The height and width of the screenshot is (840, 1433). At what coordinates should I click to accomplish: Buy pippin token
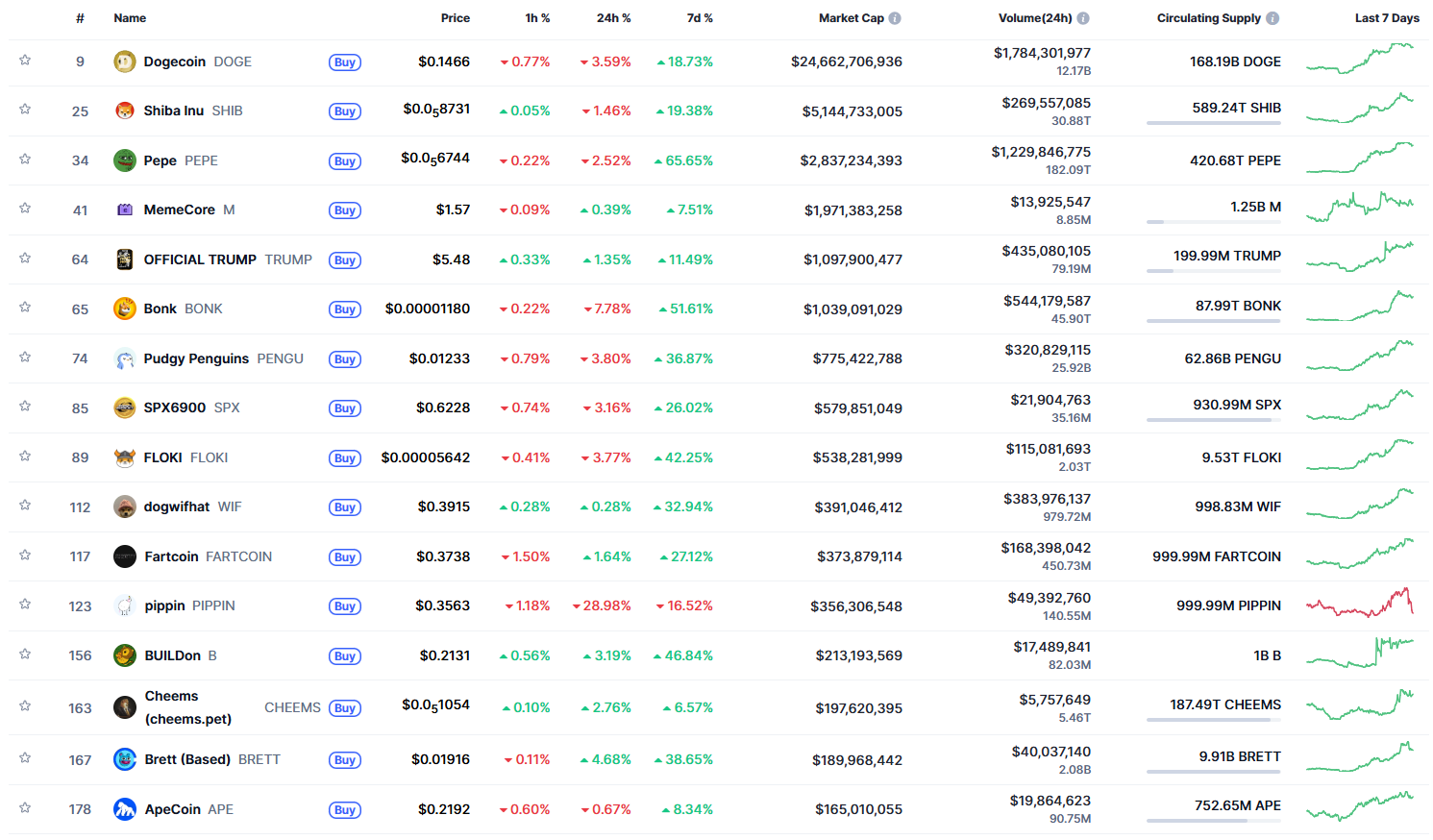[345, 606]
